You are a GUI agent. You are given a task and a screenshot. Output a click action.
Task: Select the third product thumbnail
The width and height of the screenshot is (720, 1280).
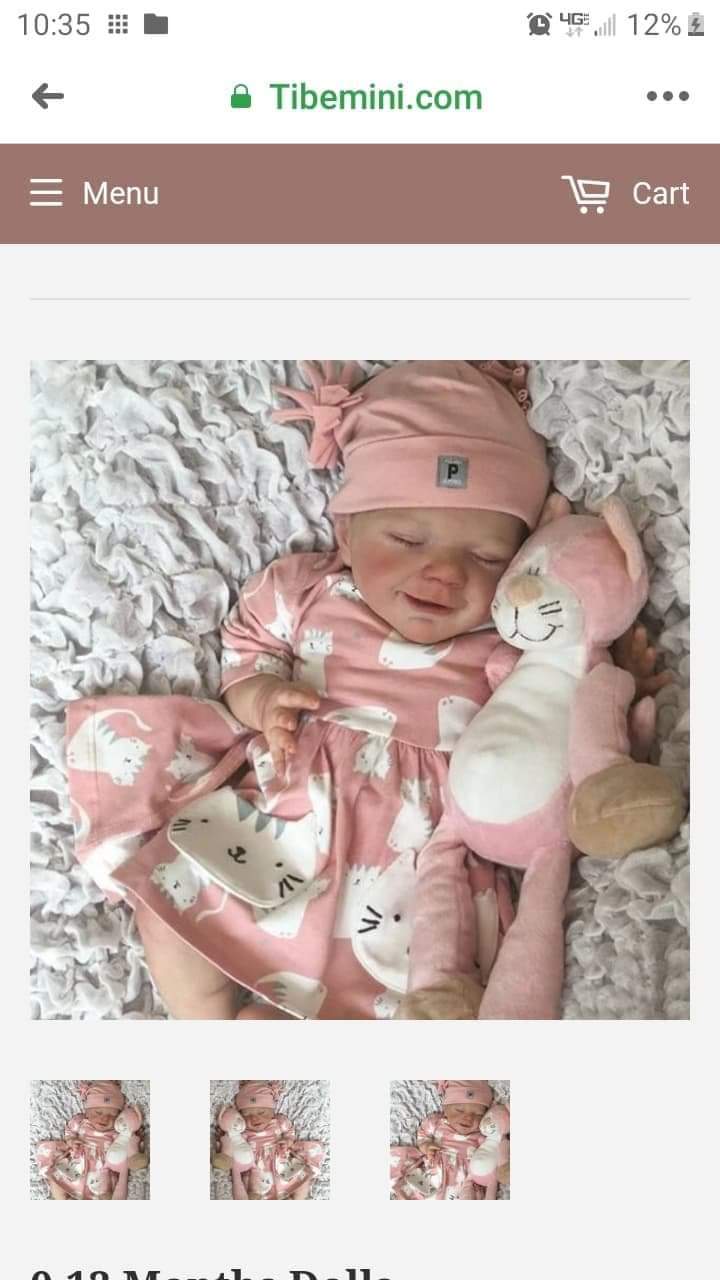[450, 1140]
